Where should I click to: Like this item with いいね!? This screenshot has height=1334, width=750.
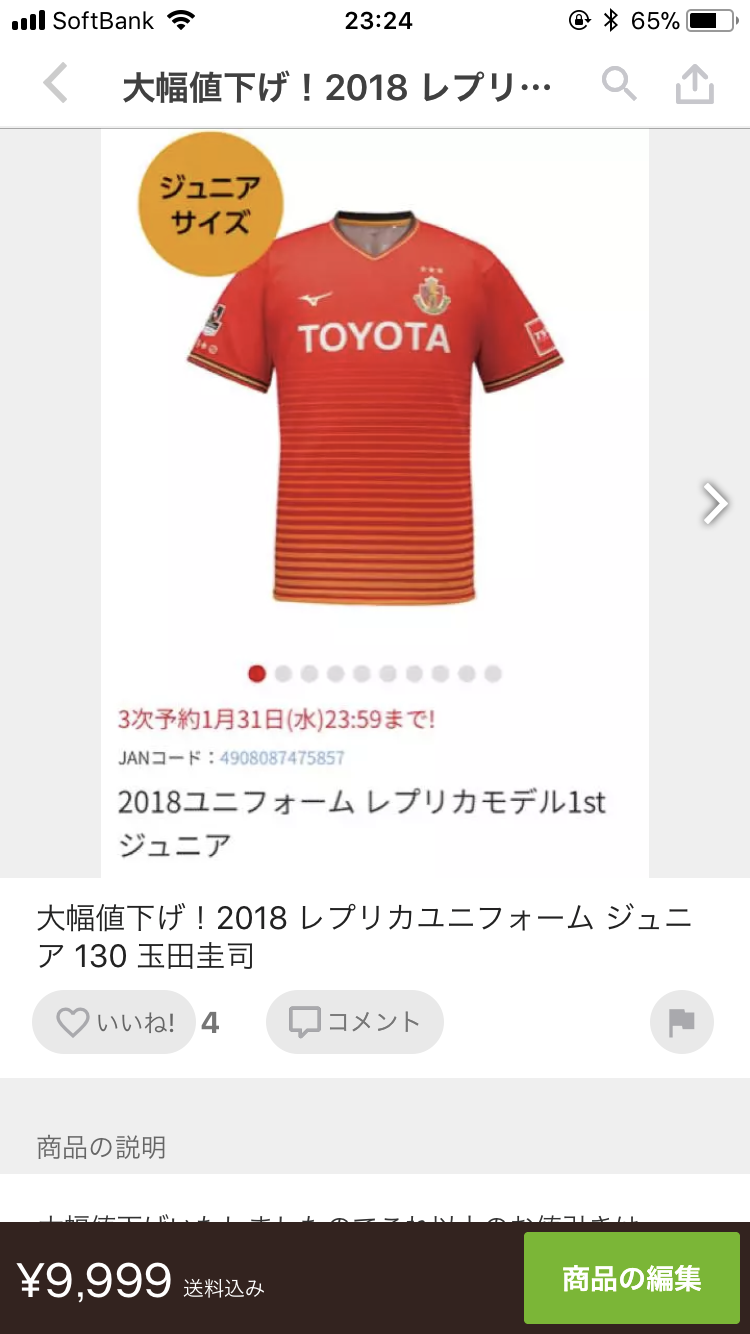click(x=114, y=1022)
